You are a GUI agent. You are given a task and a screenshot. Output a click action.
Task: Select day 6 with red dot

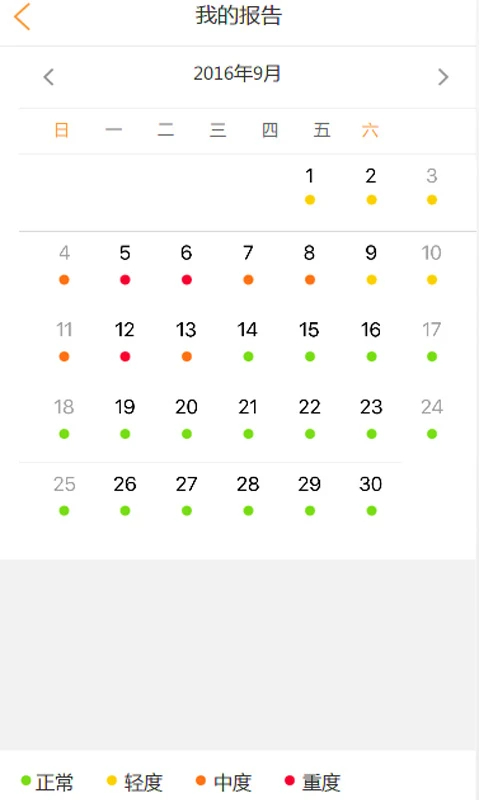tap(187, 264)
